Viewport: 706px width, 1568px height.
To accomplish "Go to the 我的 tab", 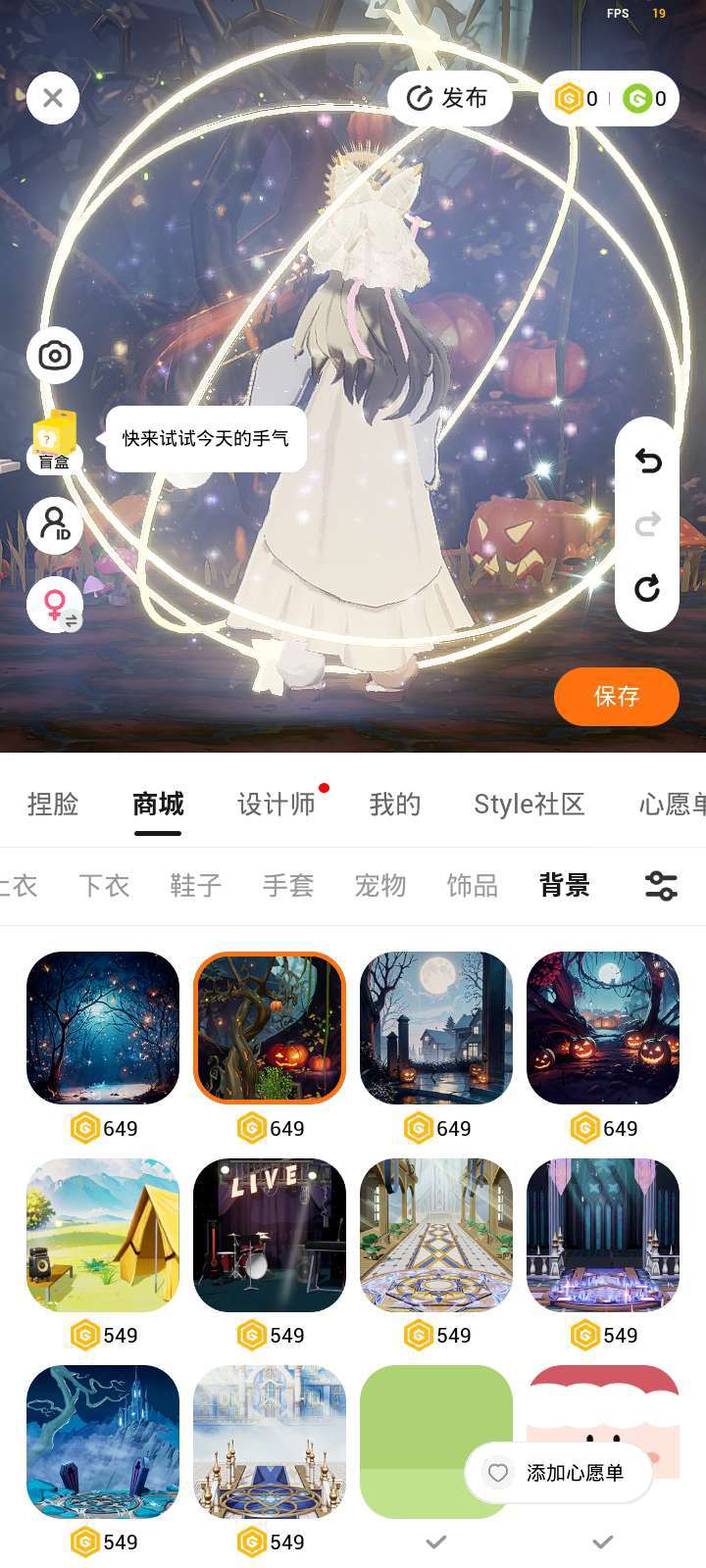I will tap(395, 805).
